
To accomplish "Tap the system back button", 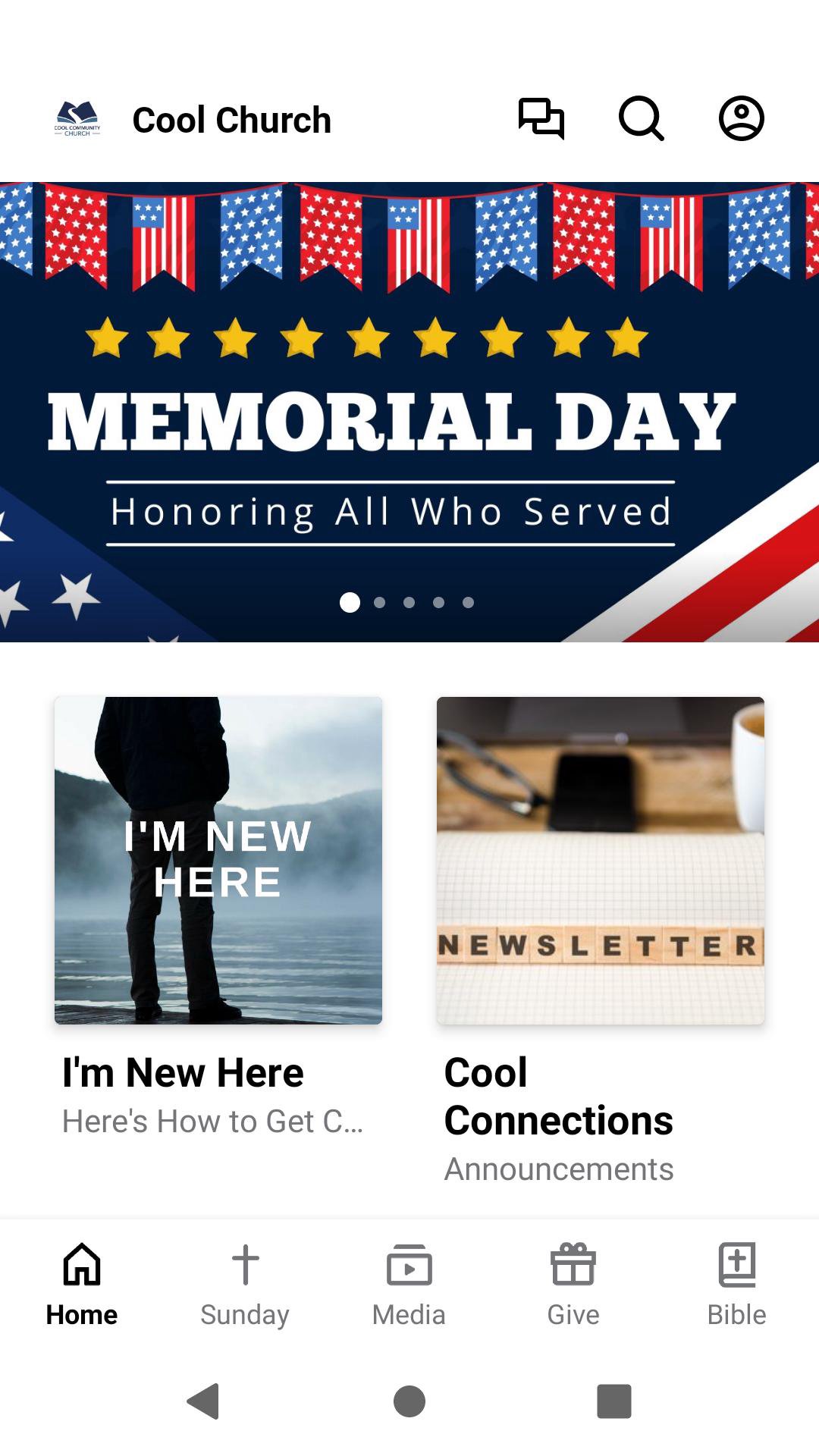I will pyautogui.click(x=203, y=1401).
